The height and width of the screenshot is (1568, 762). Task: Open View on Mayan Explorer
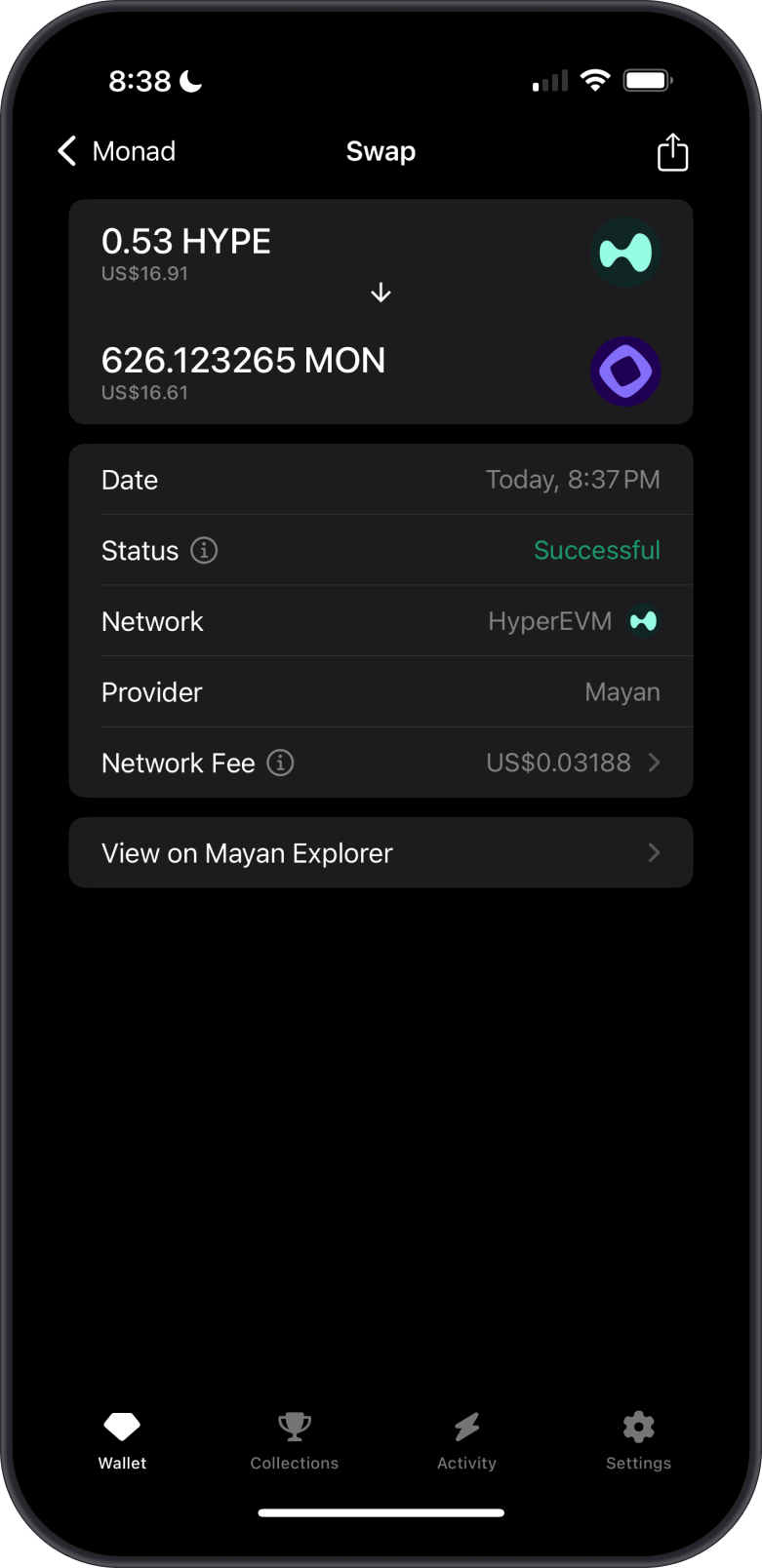click(x=247, y=852)
